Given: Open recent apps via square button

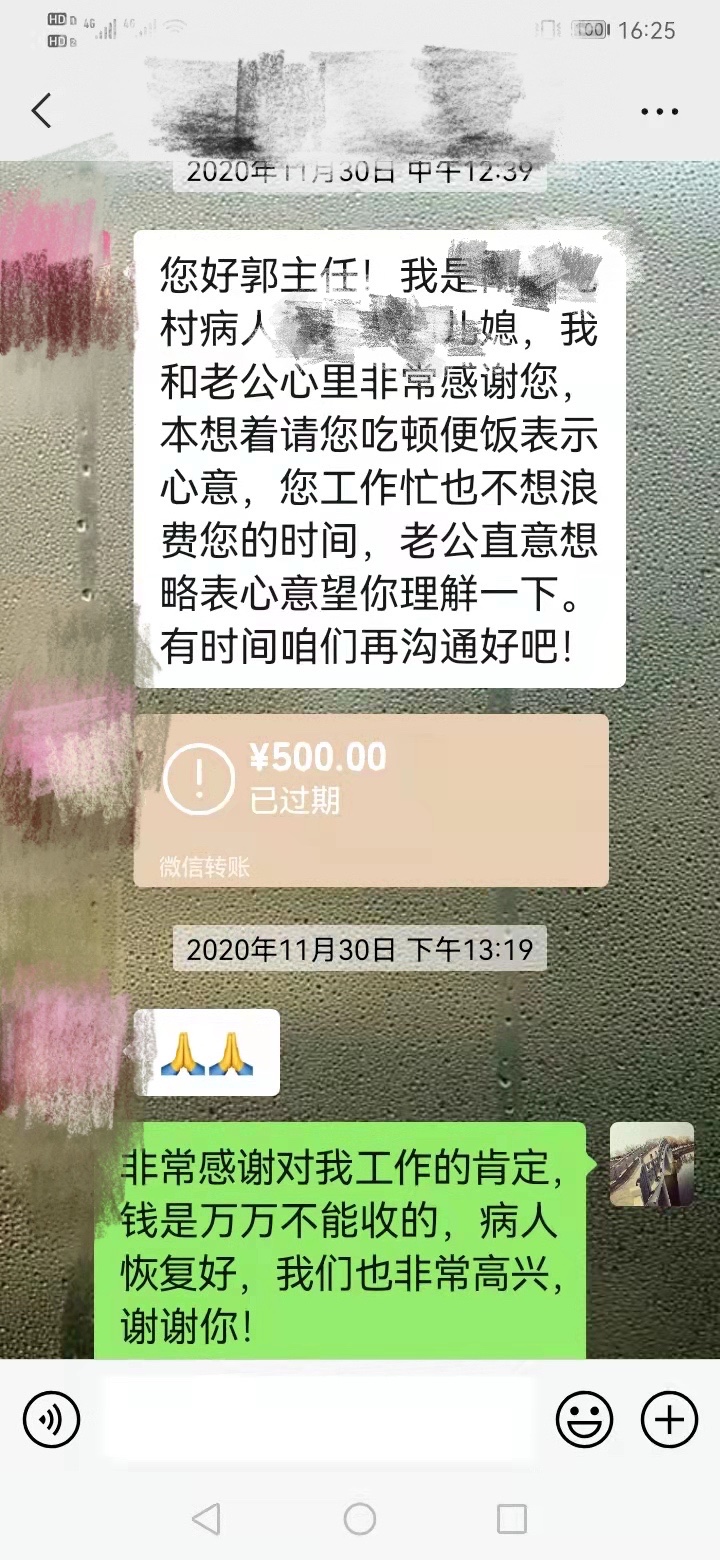Looking at the screenshot, I should click(x=512, y=1520).
